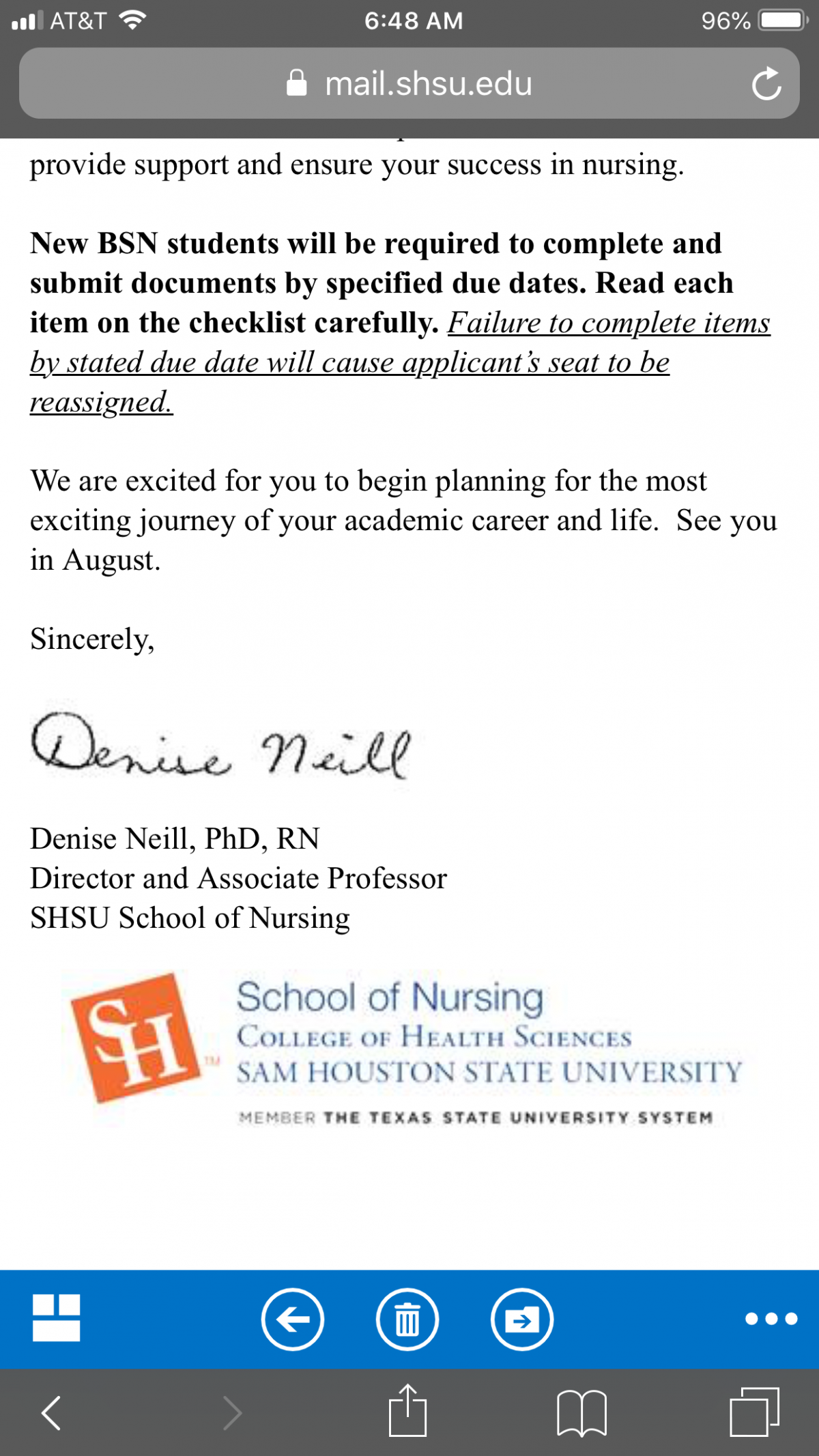The image size is (819, 1456).
Task: Open the Safari share sheet
Action: (407, 1410)
